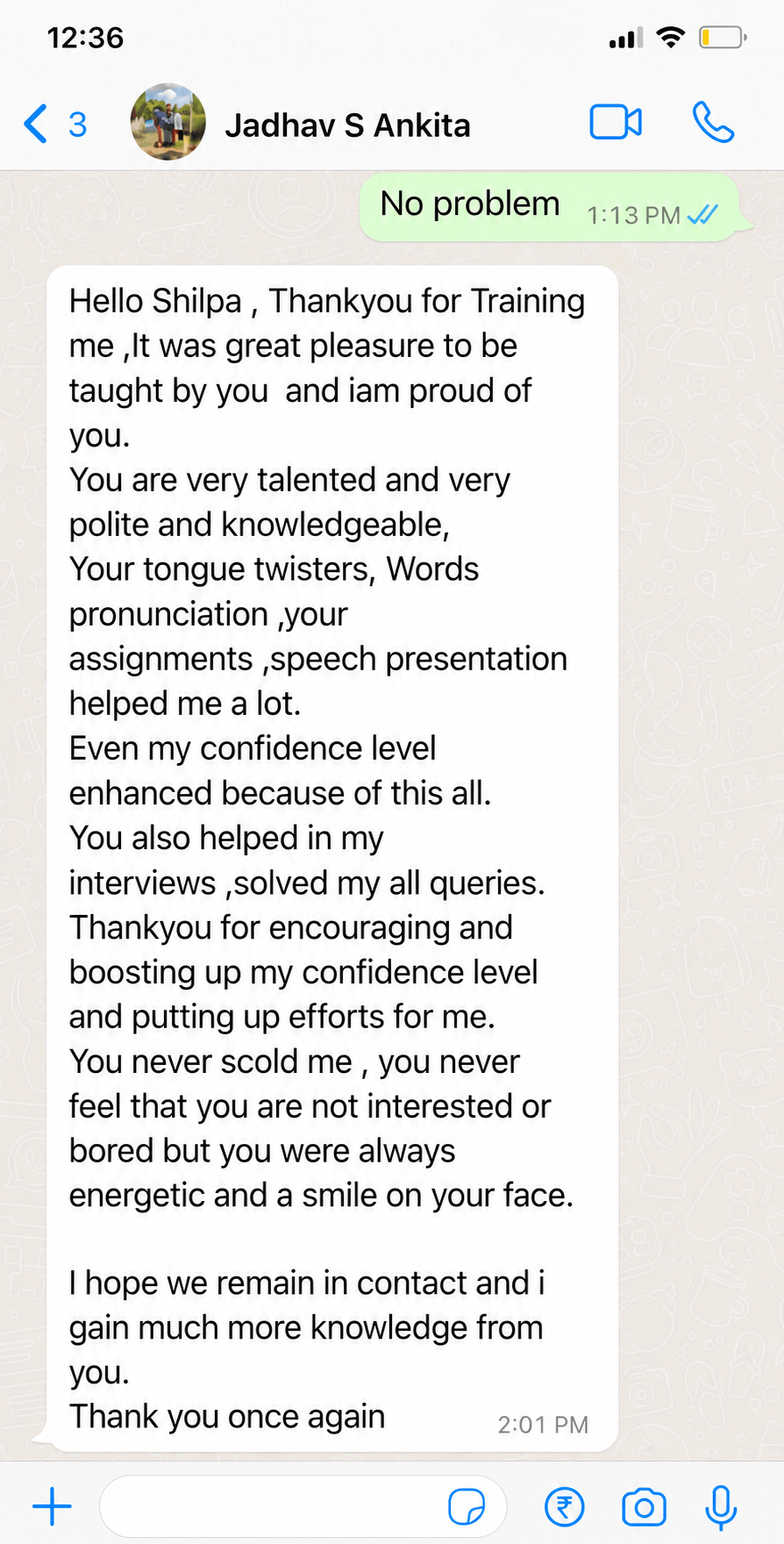Start a video call with Jadhav S Ankita

(x=616, y=122)
